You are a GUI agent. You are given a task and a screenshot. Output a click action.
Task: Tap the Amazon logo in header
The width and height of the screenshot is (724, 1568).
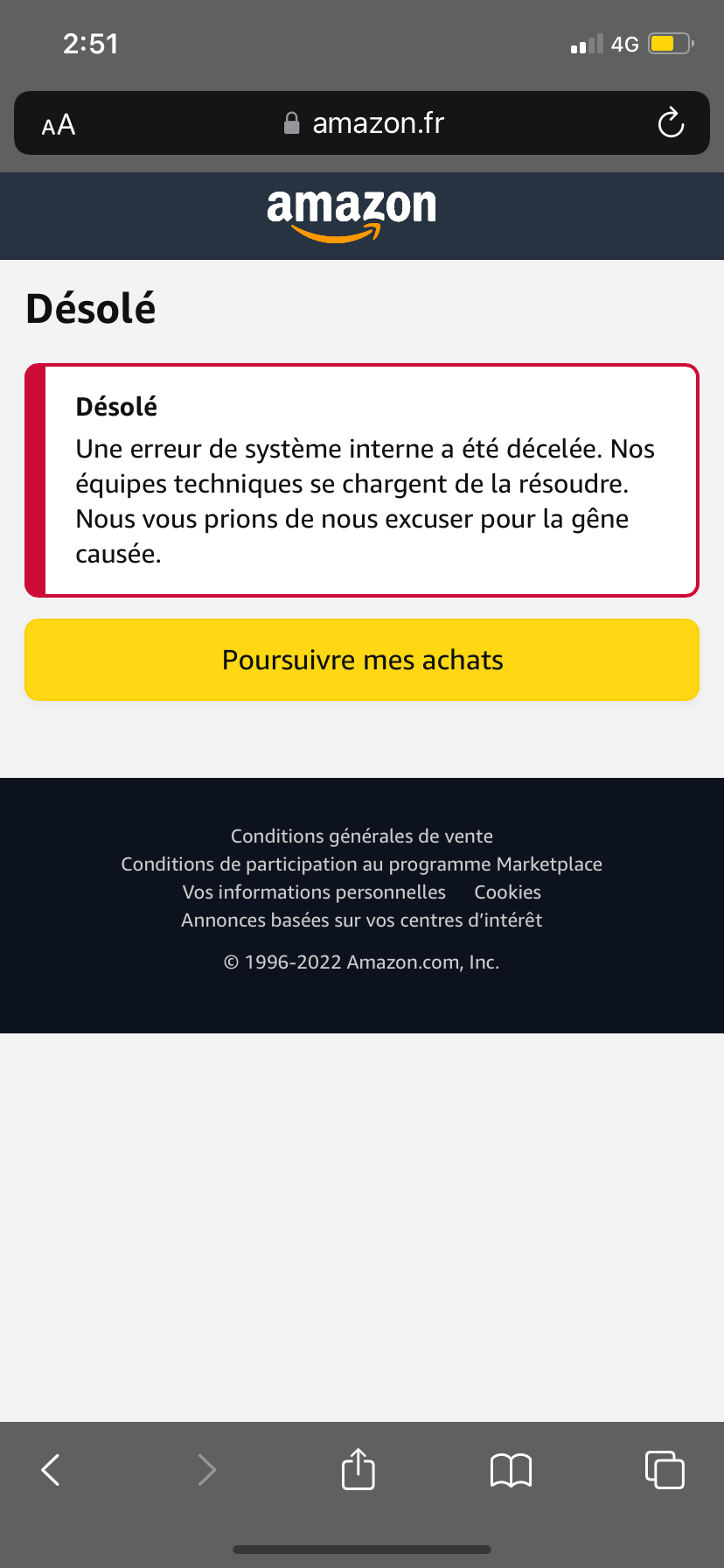coord(352,215)
